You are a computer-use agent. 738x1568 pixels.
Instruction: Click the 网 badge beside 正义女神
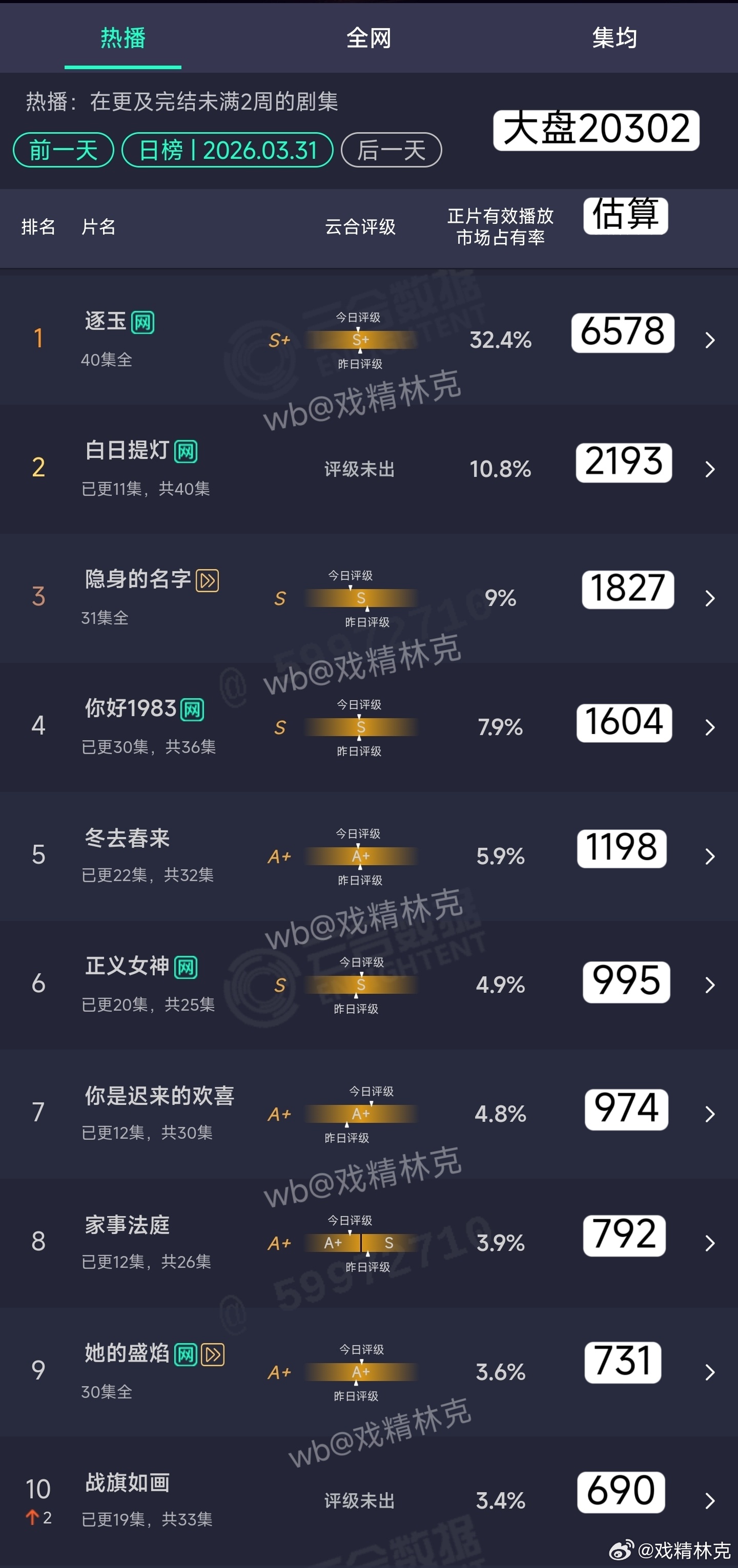click(186, 967)
